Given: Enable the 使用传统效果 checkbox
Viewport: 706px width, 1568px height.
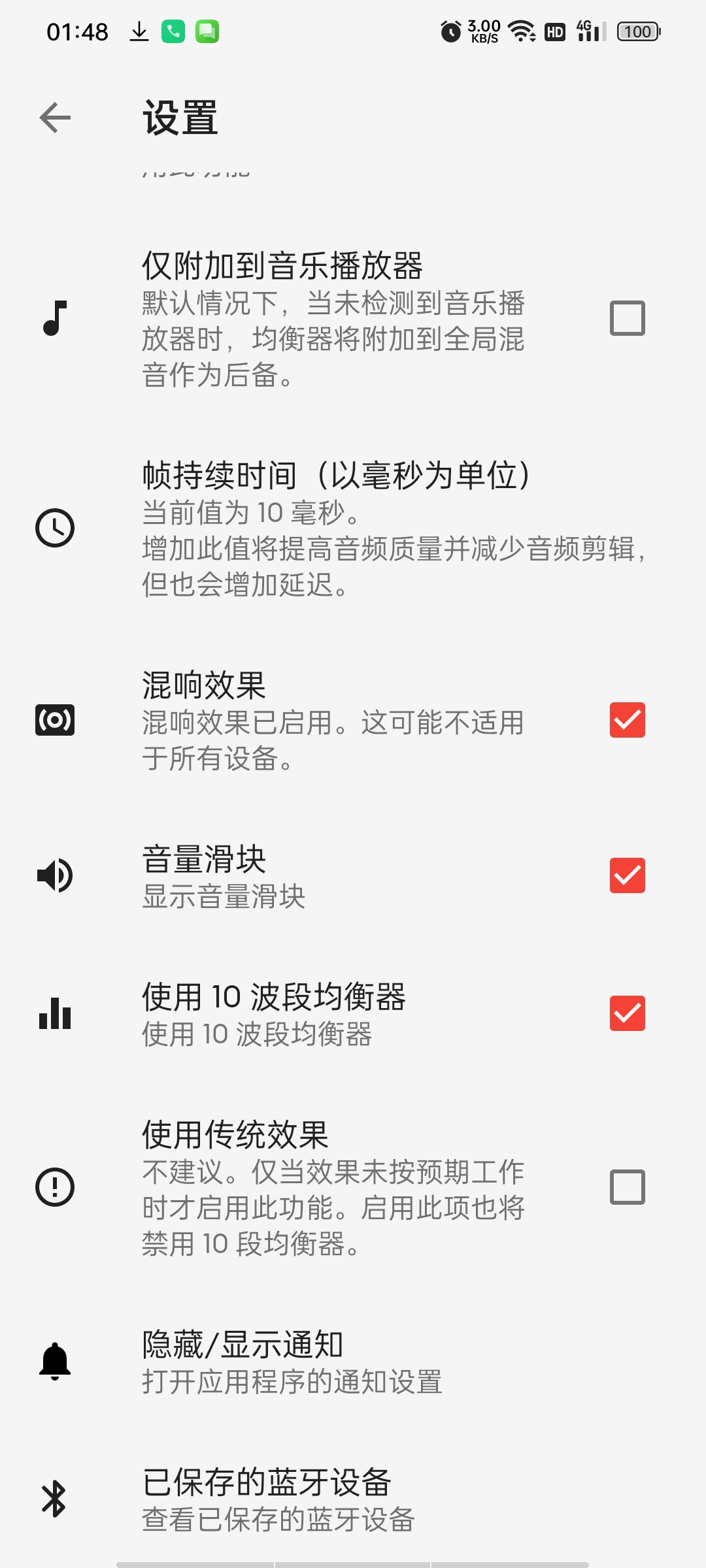Looking at the screenshot, I should 627,1187.
